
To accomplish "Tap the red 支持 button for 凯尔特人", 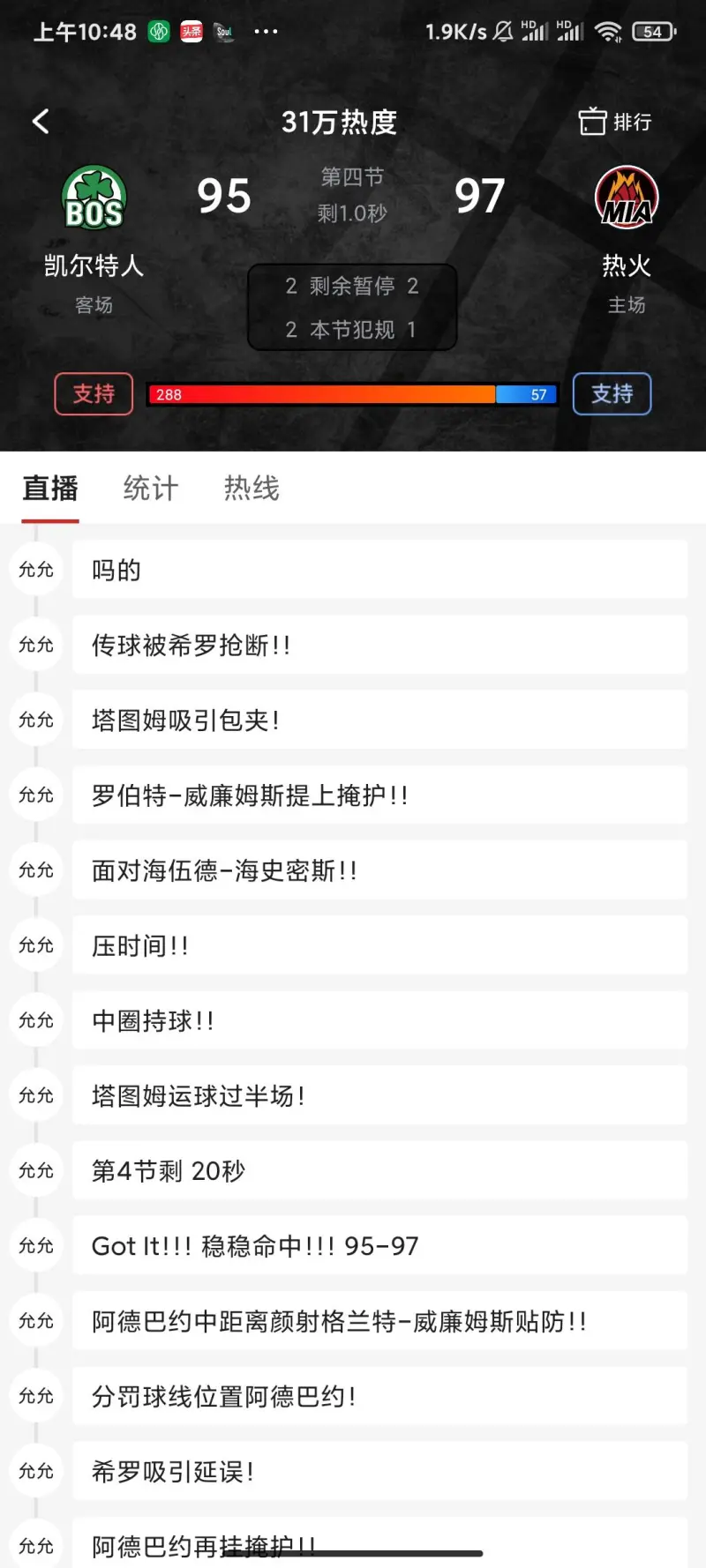I will pyautogui.click(x=94, y=393).
